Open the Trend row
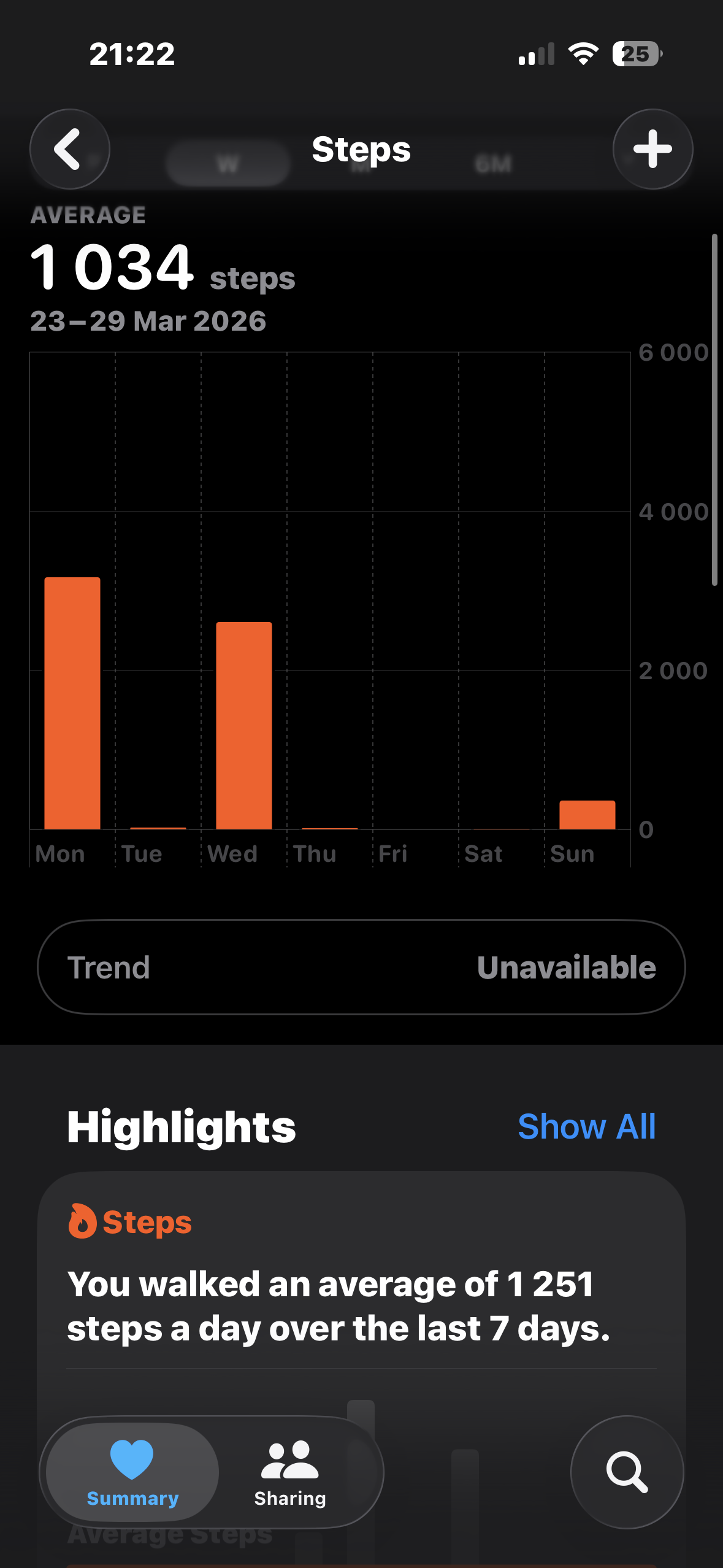 click(361, 967)
